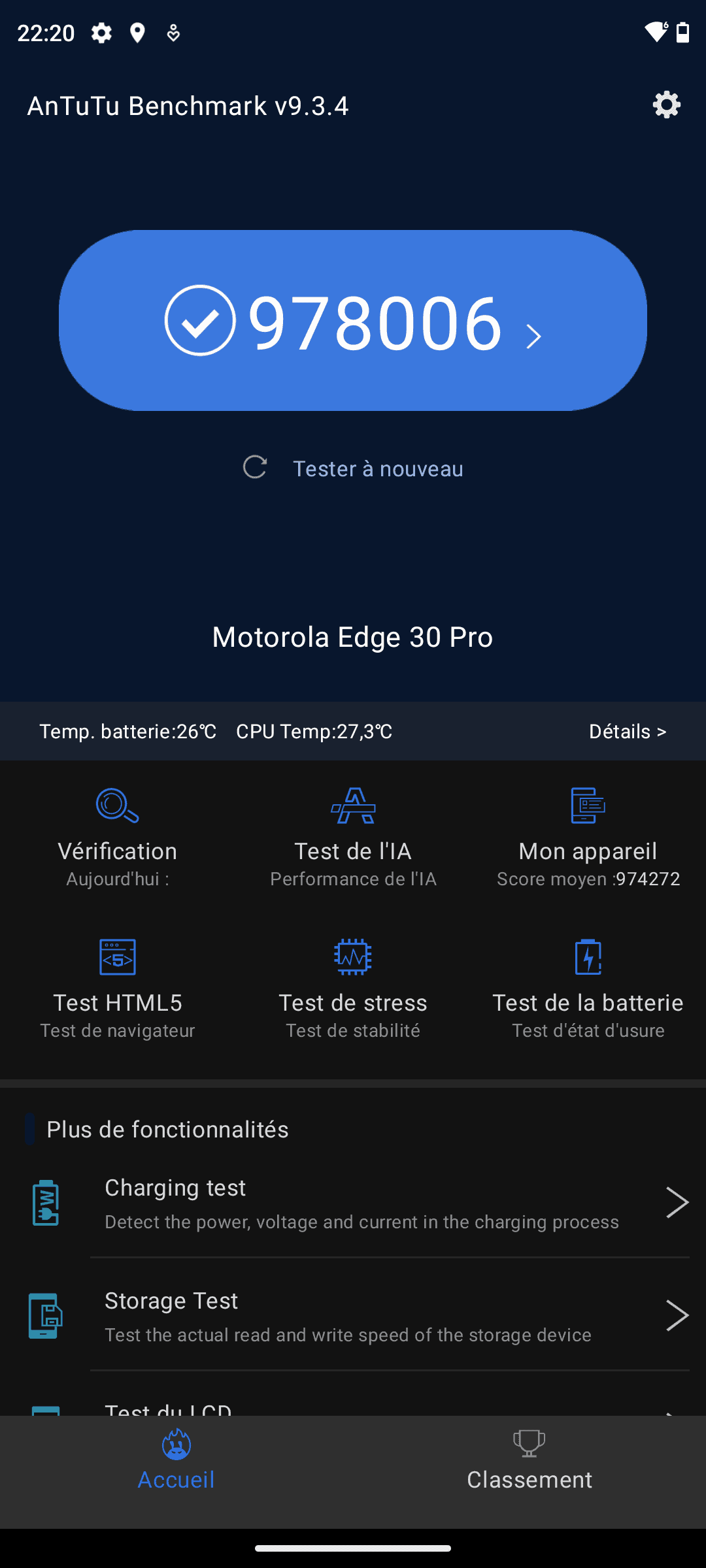The height and width of the screenshot is (1568, 706).
Task: Select the Charging test battery icon
Action: coord(44,1201)
